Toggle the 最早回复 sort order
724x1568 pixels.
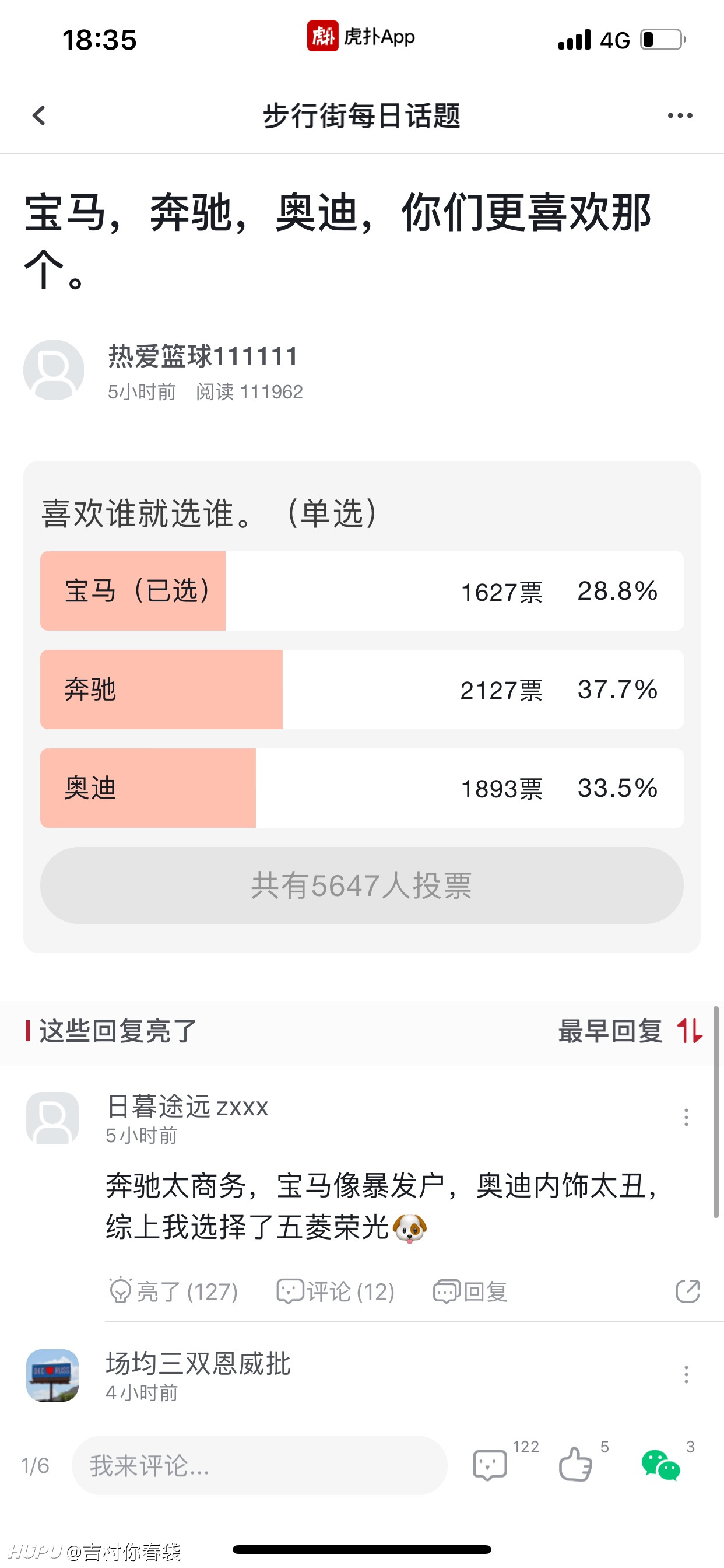click(x=630, y=1031)
